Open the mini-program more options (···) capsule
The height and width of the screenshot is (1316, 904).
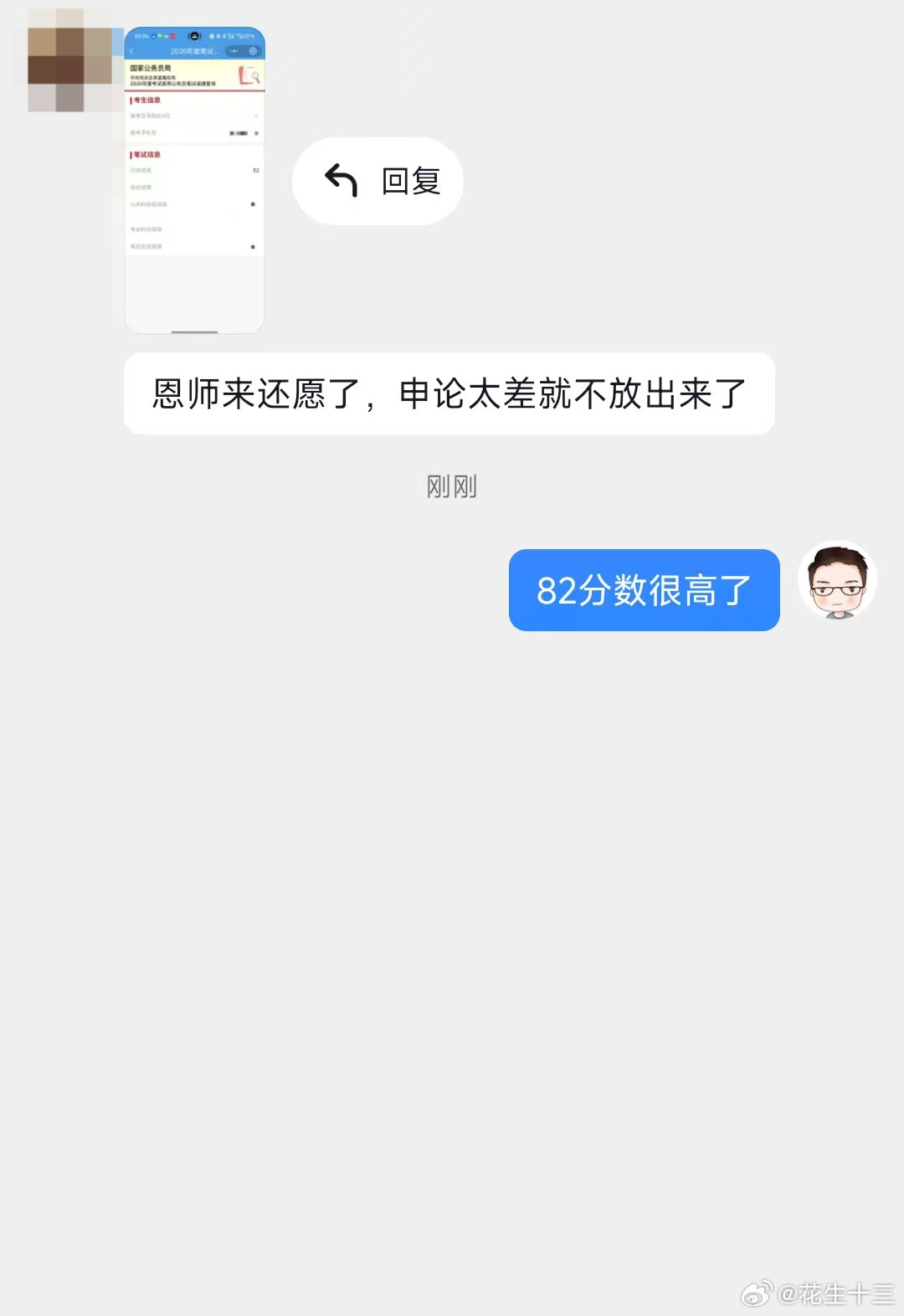pyautogui.click(x=234, y=51)
